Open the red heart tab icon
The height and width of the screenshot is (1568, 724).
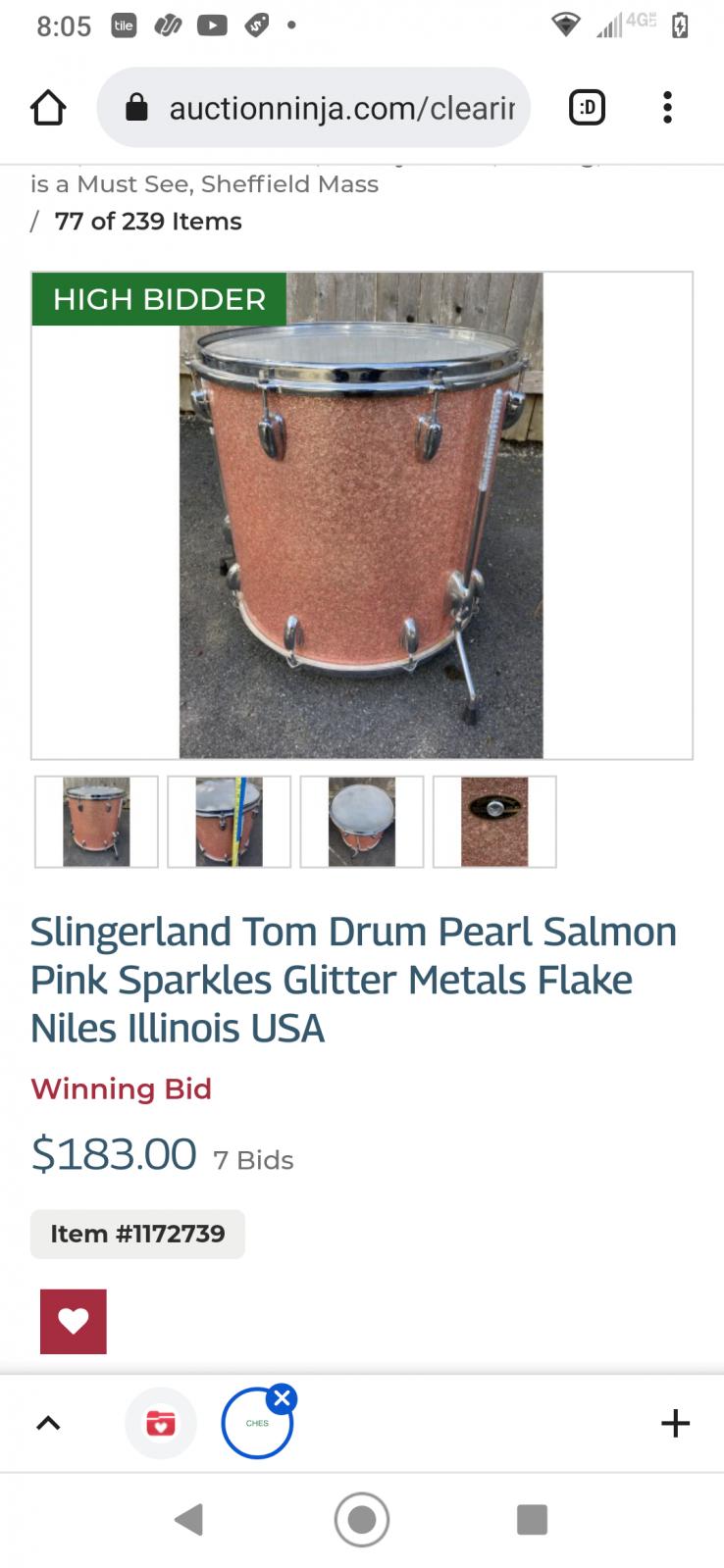[161, 1423]
